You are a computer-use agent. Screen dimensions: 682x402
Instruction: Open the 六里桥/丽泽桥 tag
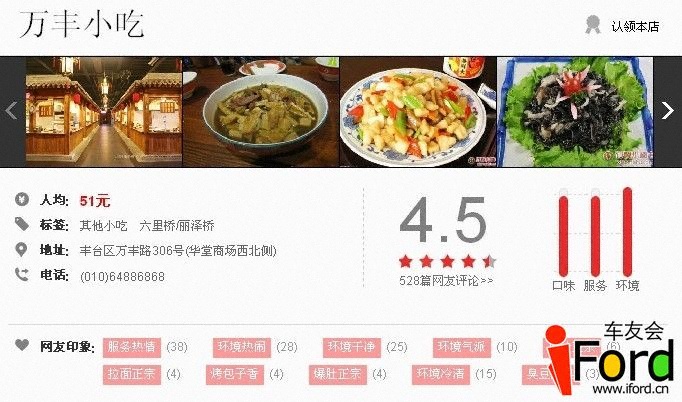pyautogui.click(x=177, y=225)
